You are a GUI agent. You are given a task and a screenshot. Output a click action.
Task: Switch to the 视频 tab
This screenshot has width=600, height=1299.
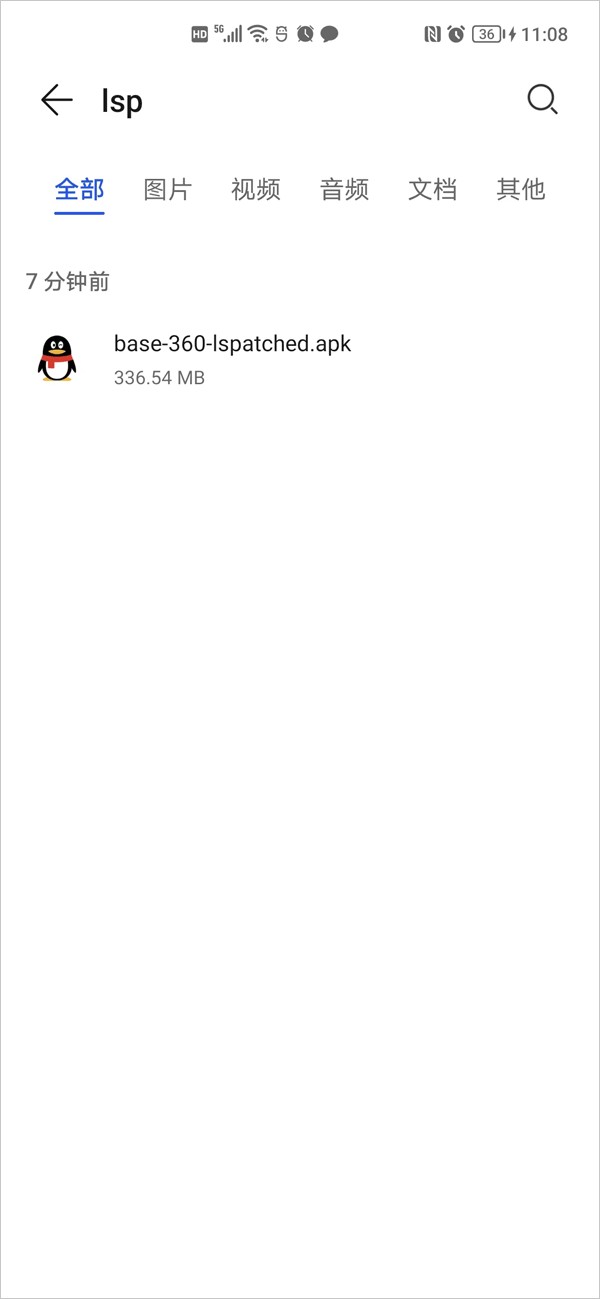pos(256,189)
